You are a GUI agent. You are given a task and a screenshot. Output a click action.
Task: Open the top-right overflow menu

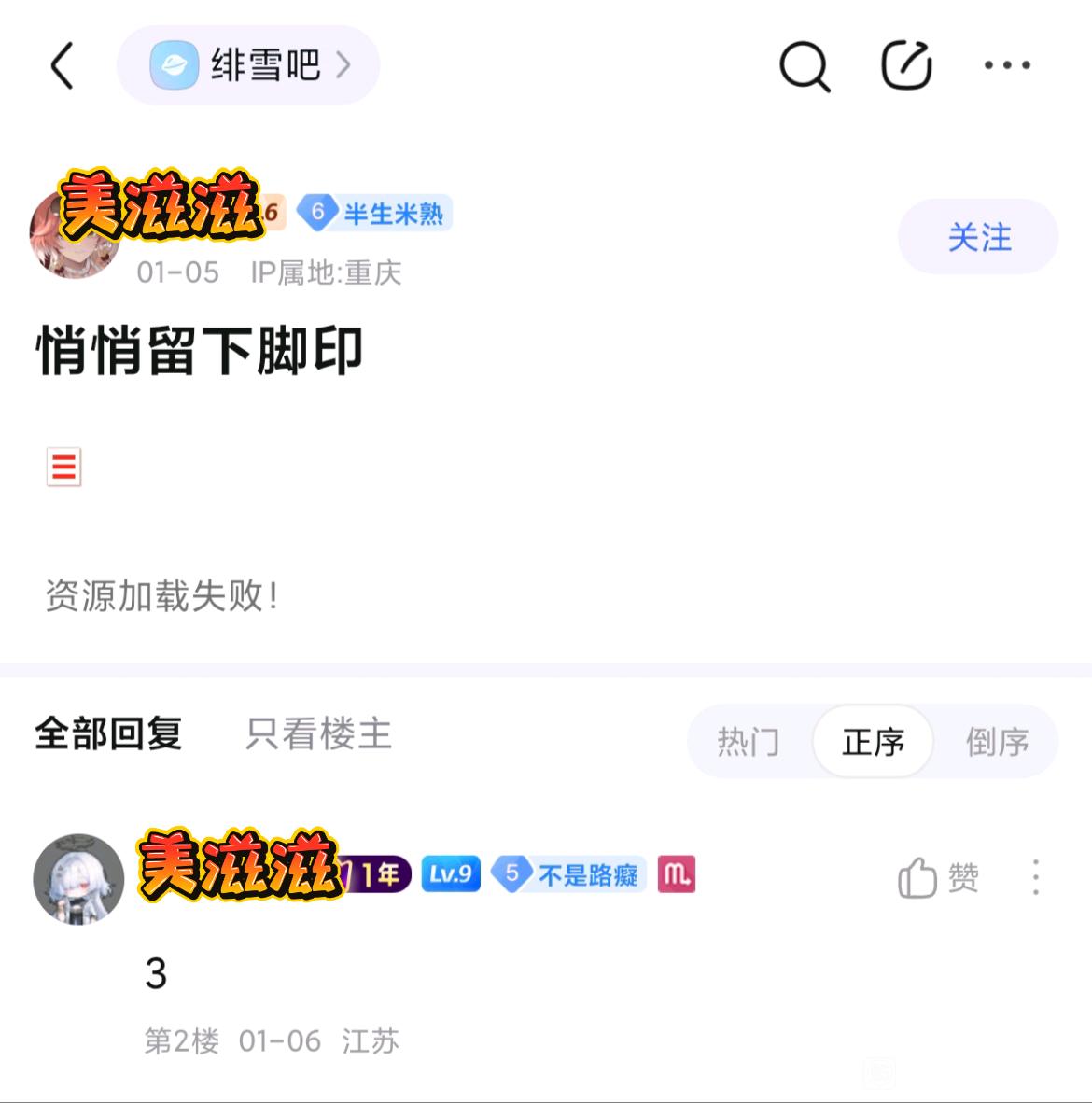(1007, 65)
